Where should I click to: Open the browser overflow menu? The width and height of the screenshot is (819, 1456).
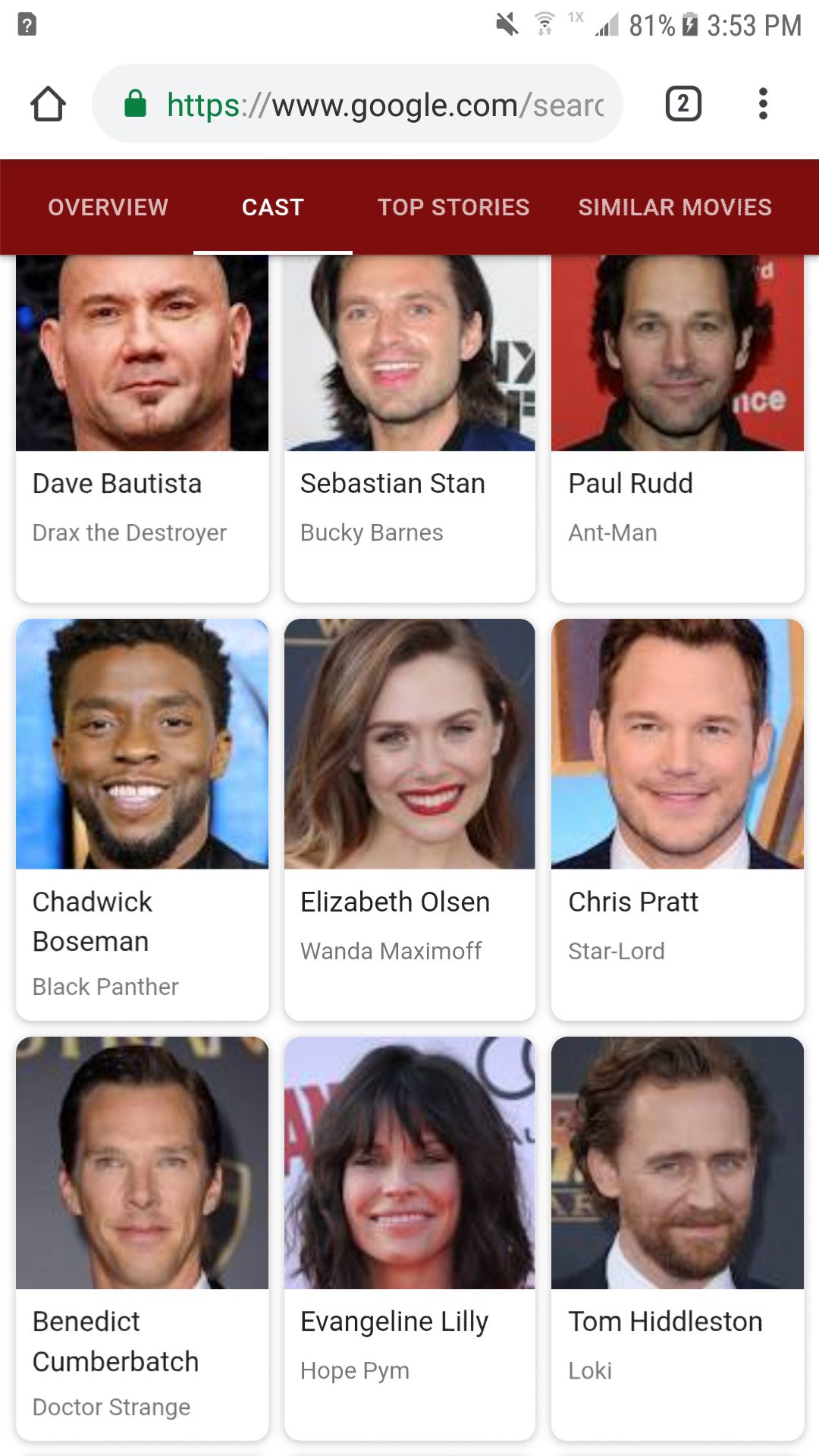pyautogui.click(x=763, y=104)
